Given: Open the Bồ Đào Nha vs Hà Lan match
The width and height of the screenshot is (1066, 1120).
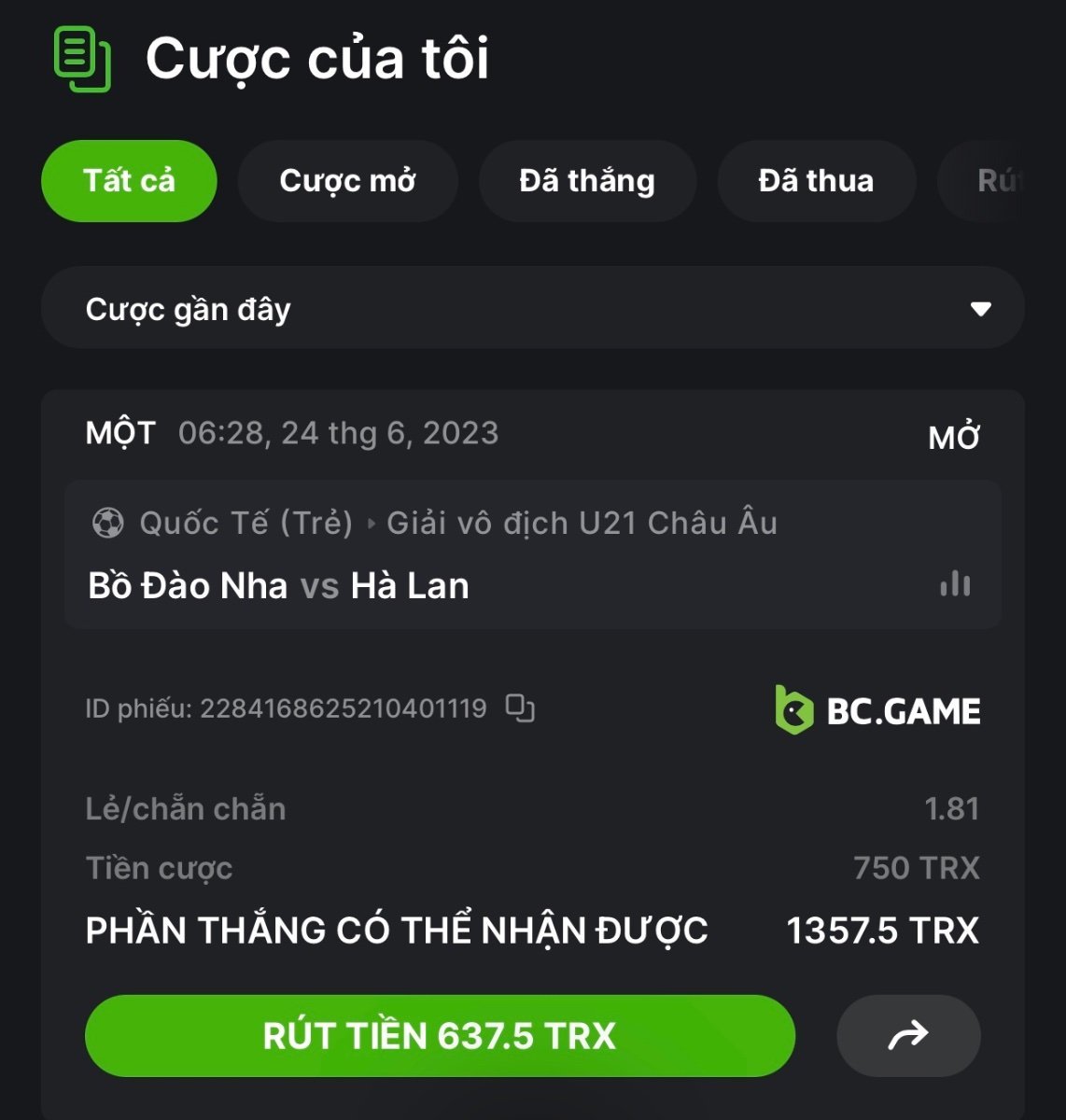Looking at the screenshot, I should 278,586.
